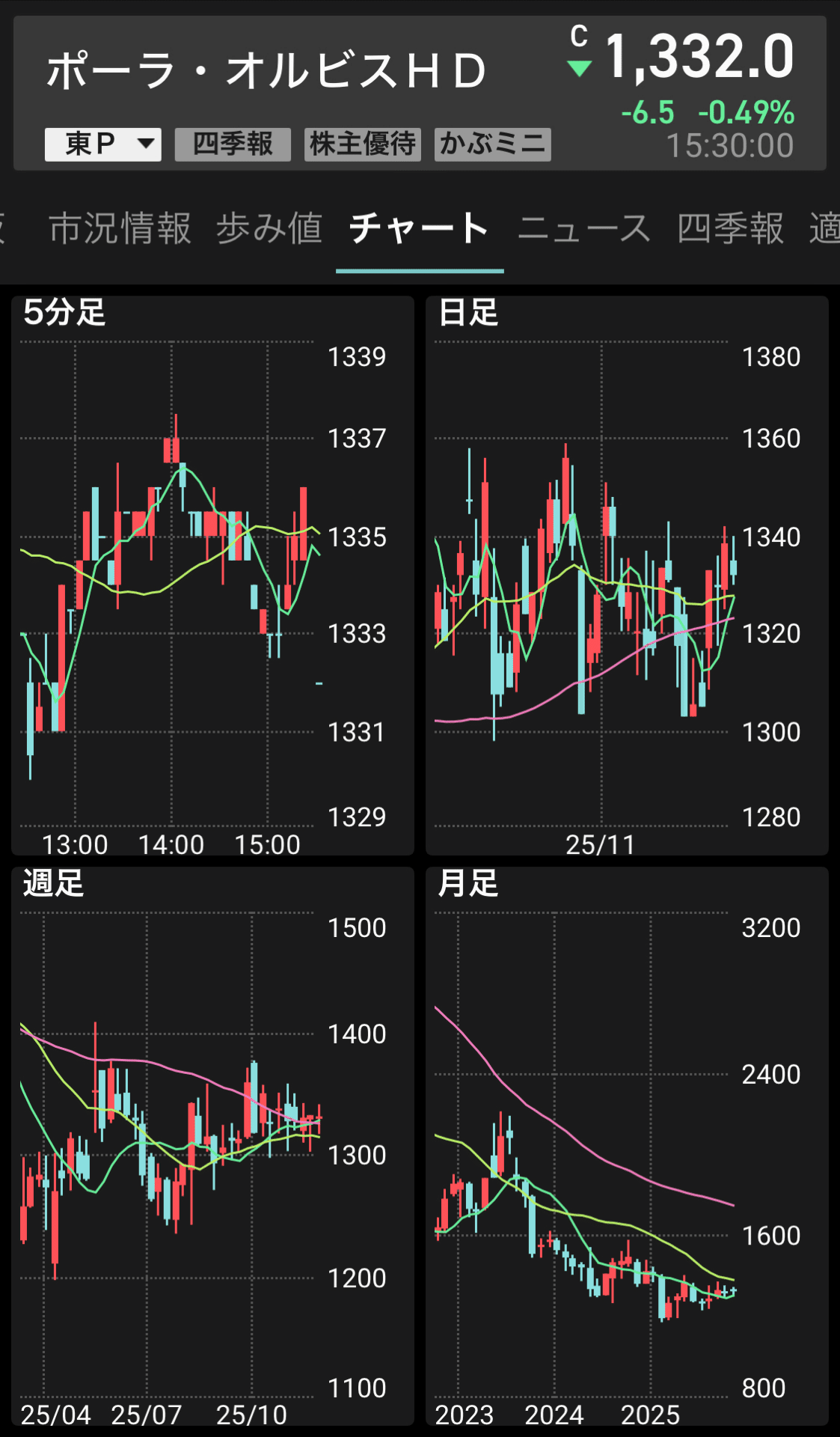The width and height of the screenshot is (840, 1437).
Task: Open 株主優待 shareholder benefits
Action: (x=363, y=144)
